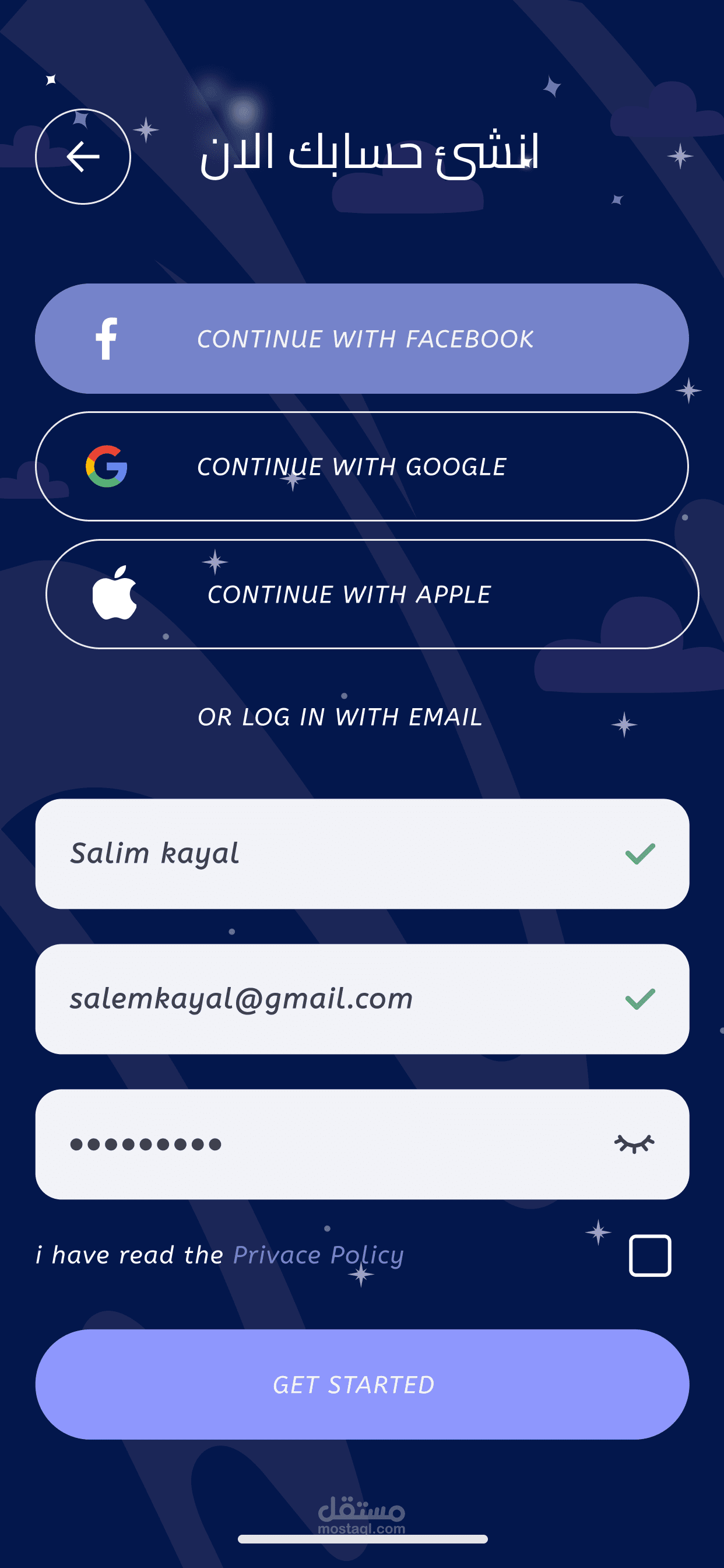
Task: Tap the Get Started button
Action: (362, 1384)
